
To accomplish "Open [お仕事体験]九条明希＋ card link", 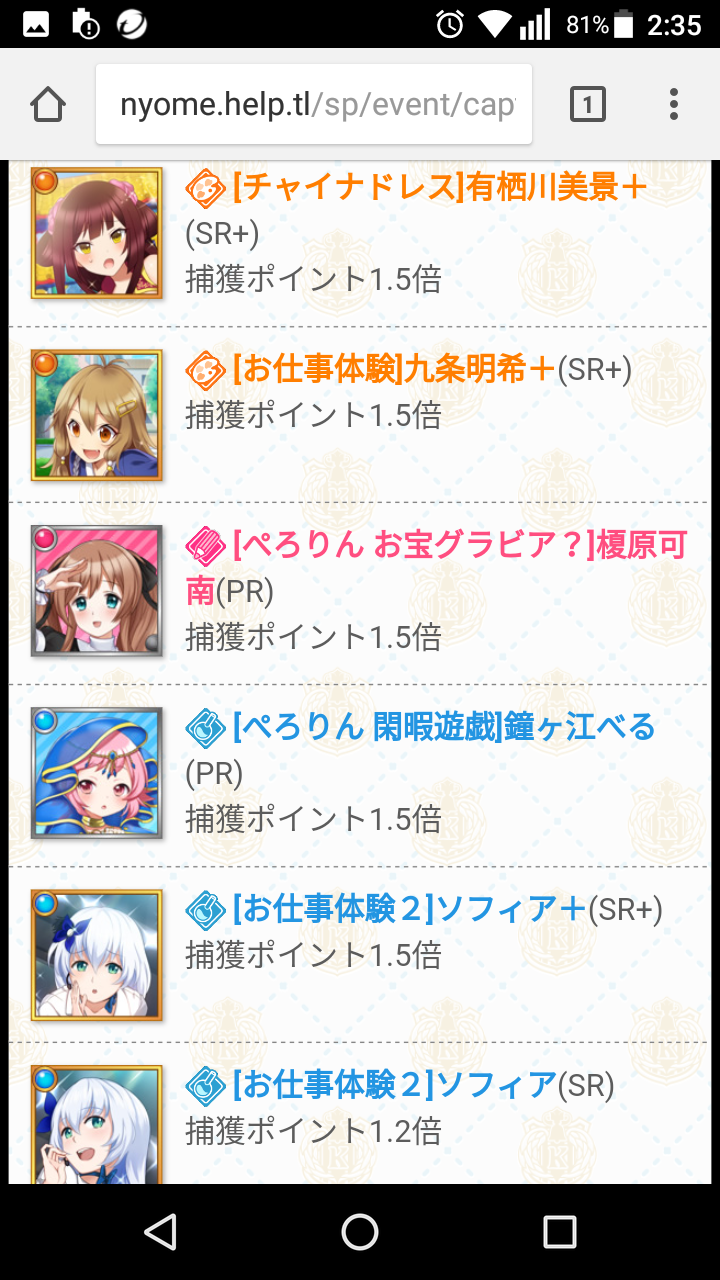I will 394,370.
